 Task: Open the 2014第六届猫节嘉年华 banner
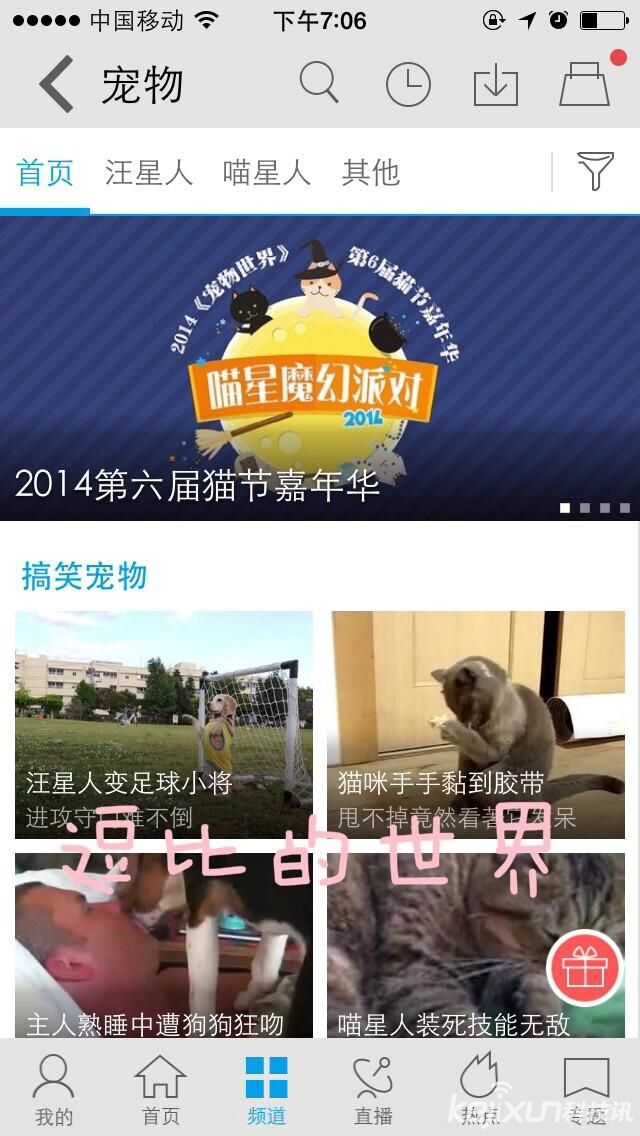320,368
